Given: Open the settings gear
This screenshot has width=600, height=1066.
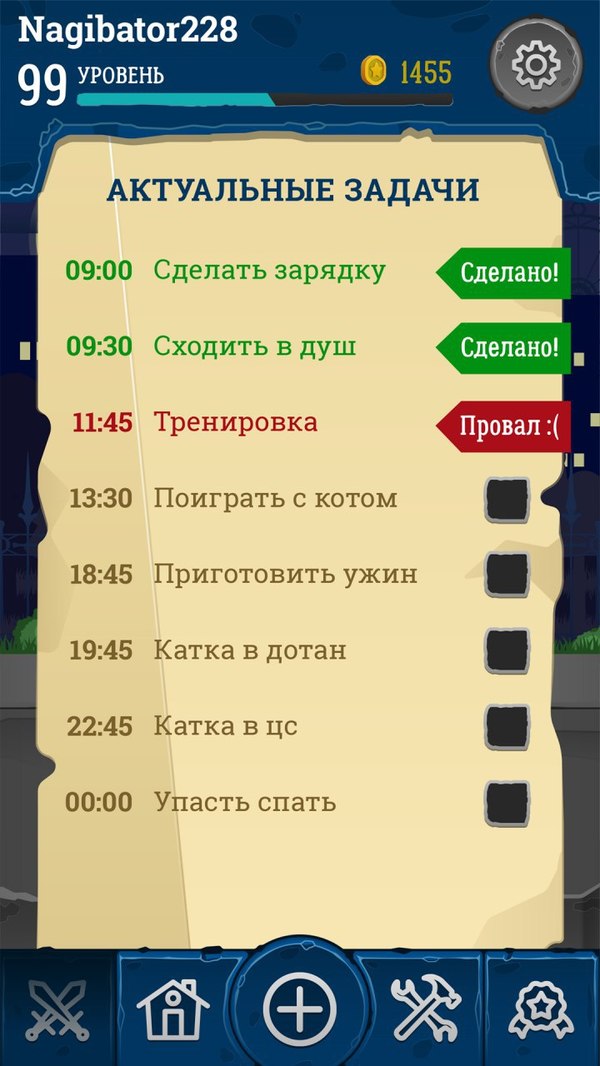Looking at the screenshot, I should pyautogui.click(x=537, y=64).
